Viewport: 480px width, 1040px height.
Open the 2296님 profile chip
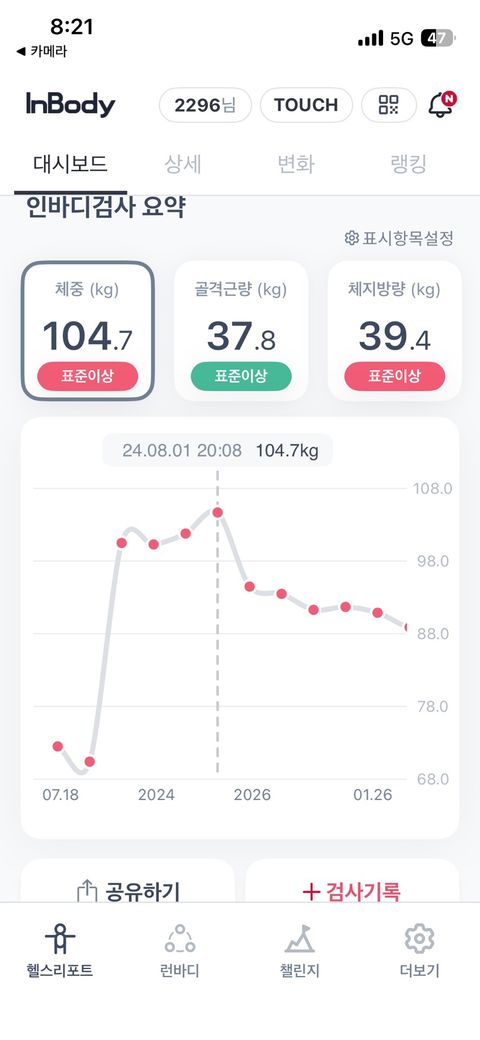point(205,105)
